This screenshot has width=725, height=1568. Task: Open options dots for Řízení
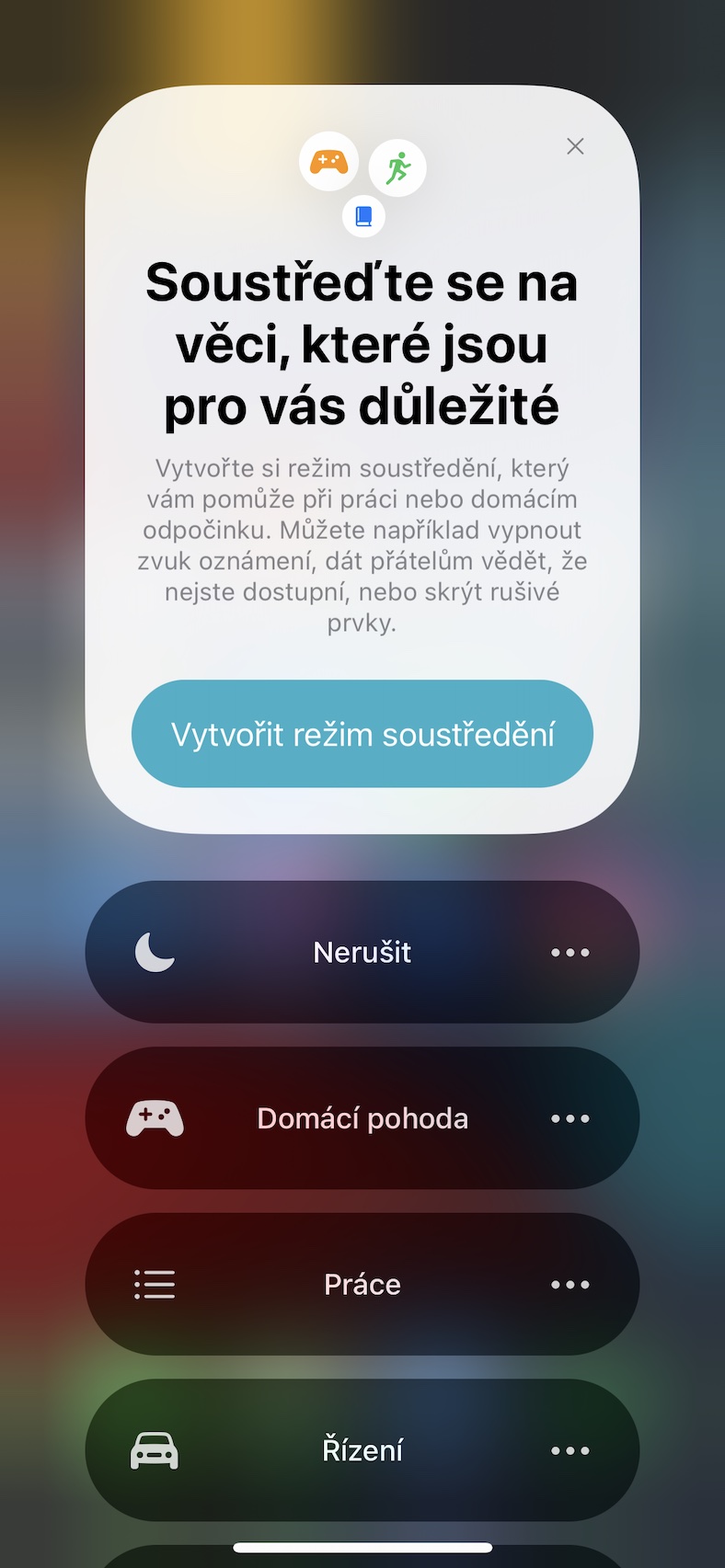click(x=570, y=1451)
